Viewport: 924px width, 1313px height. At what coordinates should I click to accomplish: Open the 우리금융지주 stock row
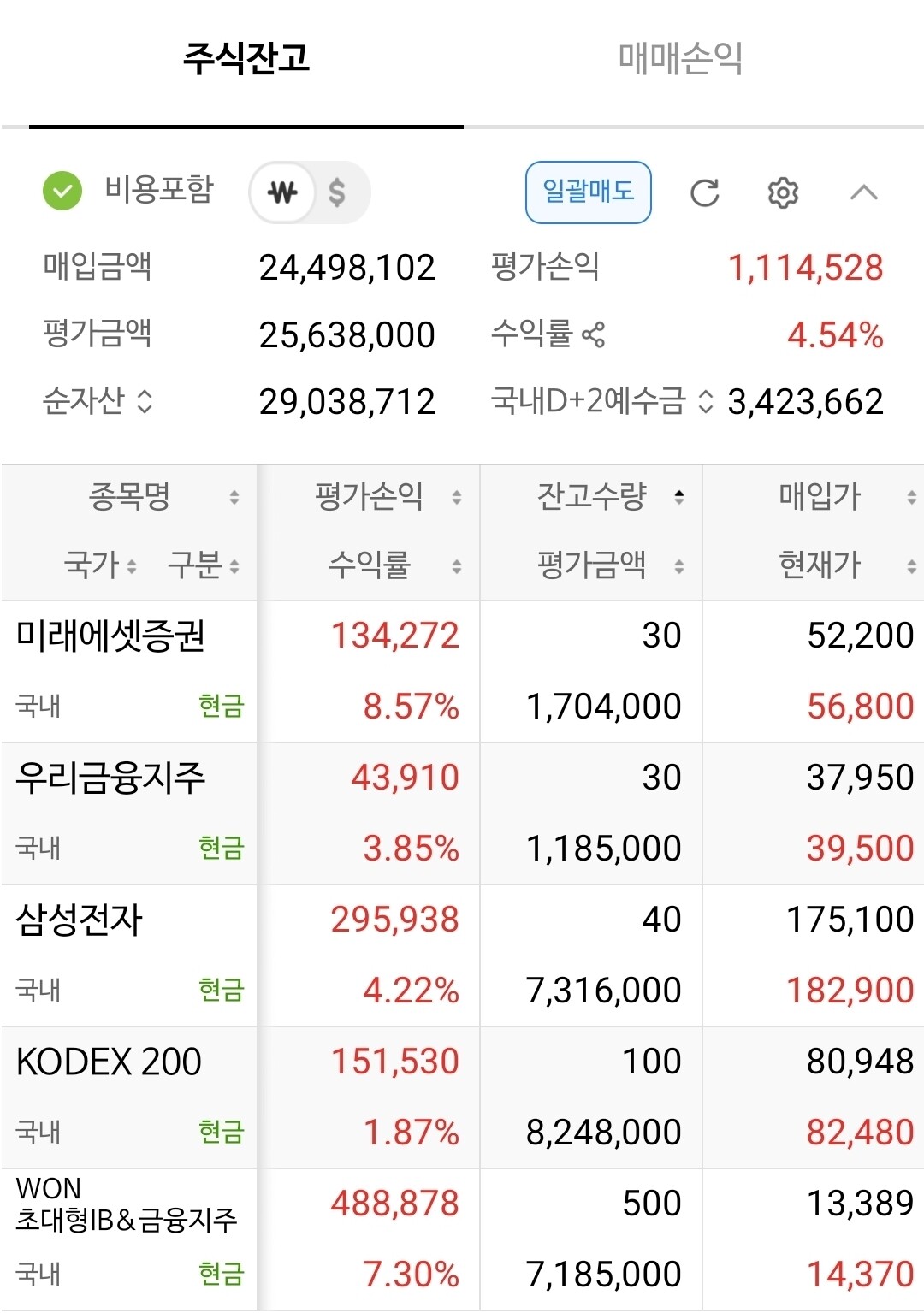coord(462,813)
